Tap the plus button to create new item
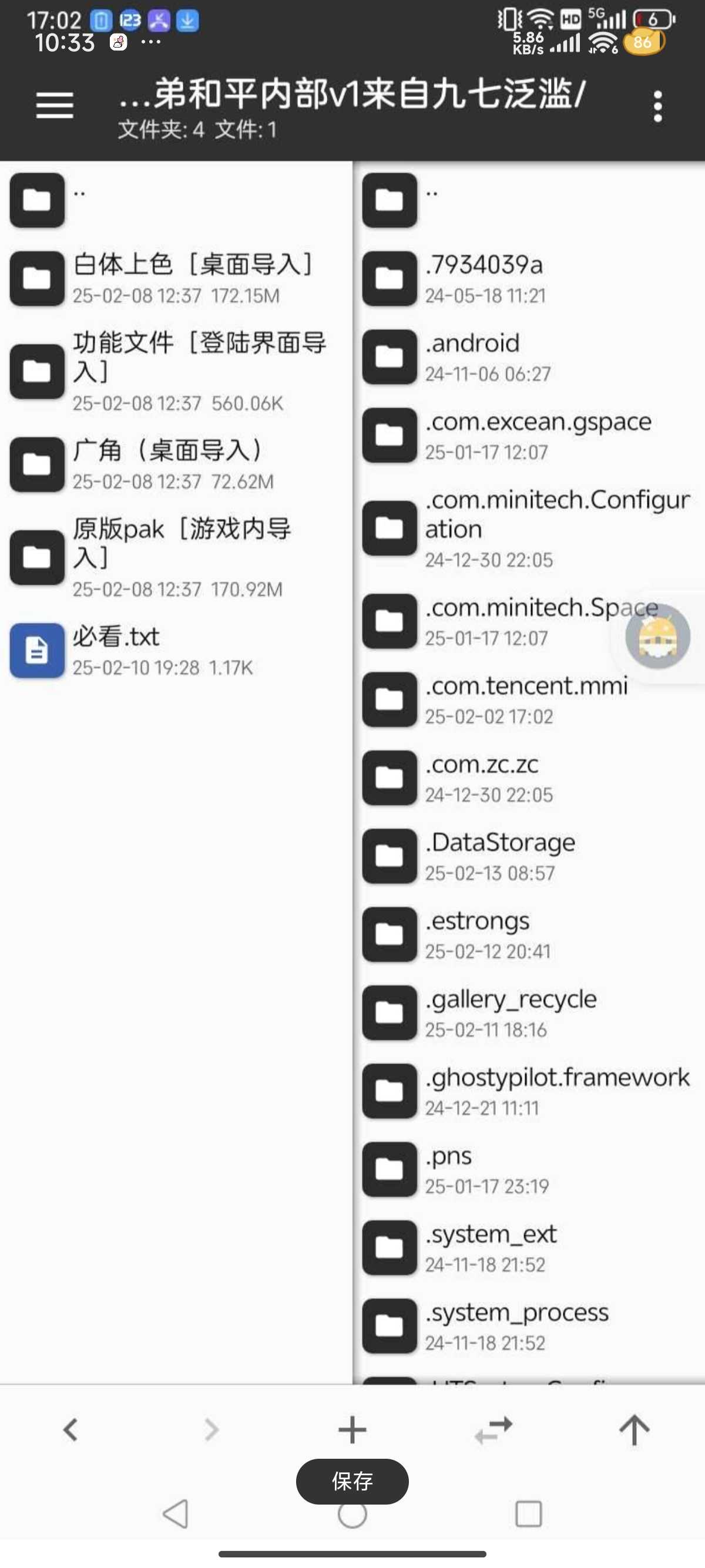The image size is (705, 1568). [352, 1430]
